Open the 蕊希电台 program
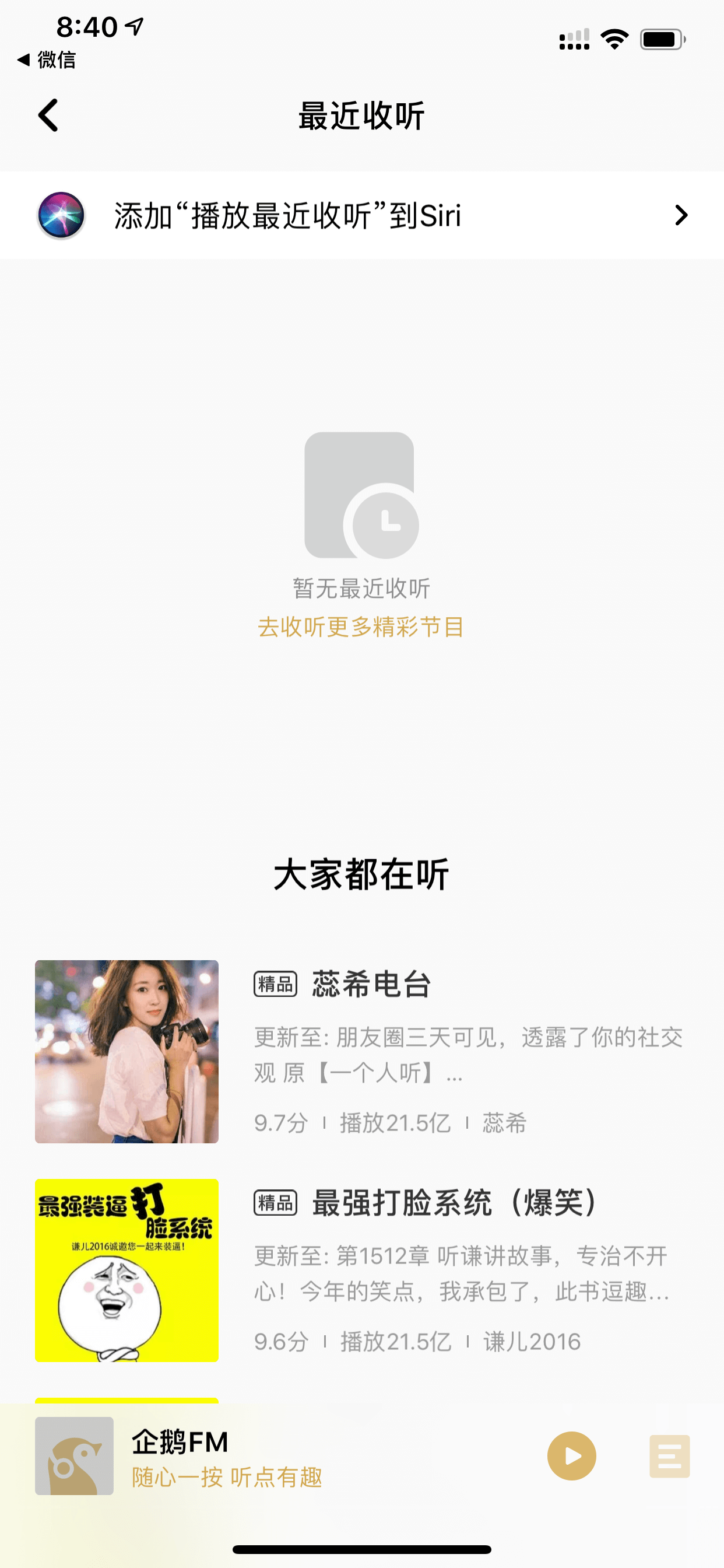The image size is (724, 1568). coord(362,1051)
